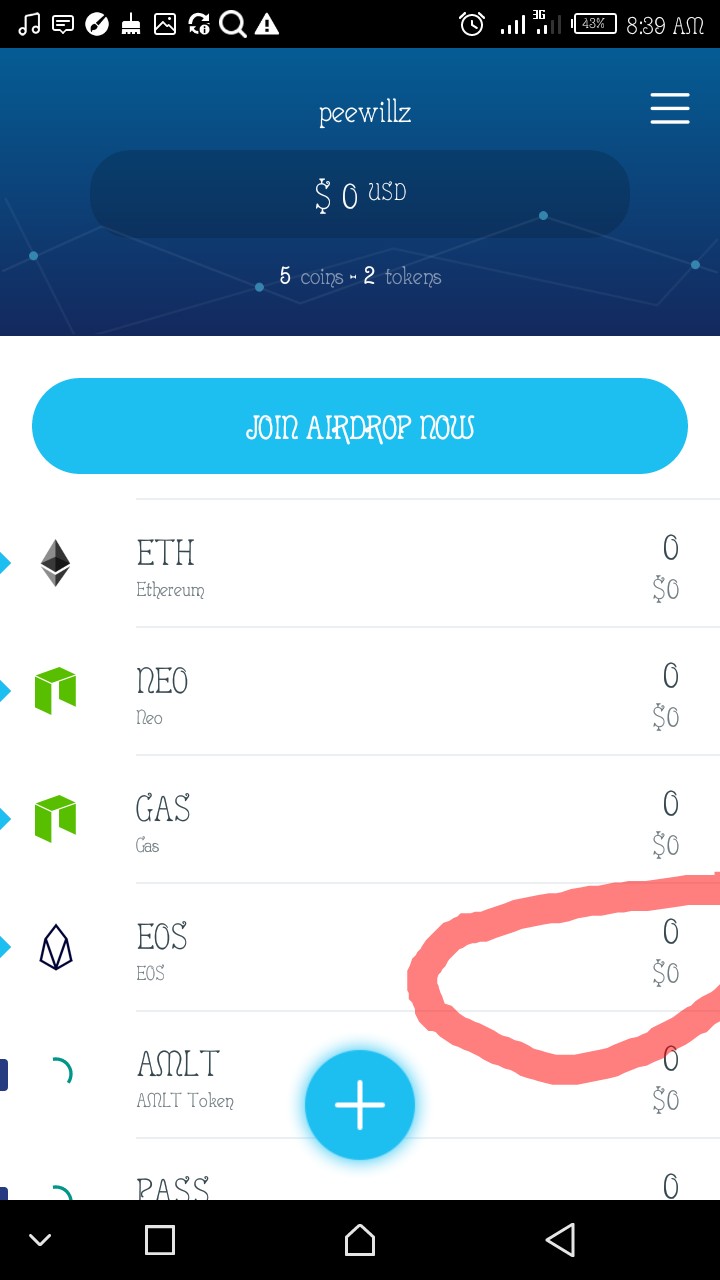The height and width of the screenshot is (1280, 720).
Task: View the EOS coin details
Action: [x=360, y=947]
